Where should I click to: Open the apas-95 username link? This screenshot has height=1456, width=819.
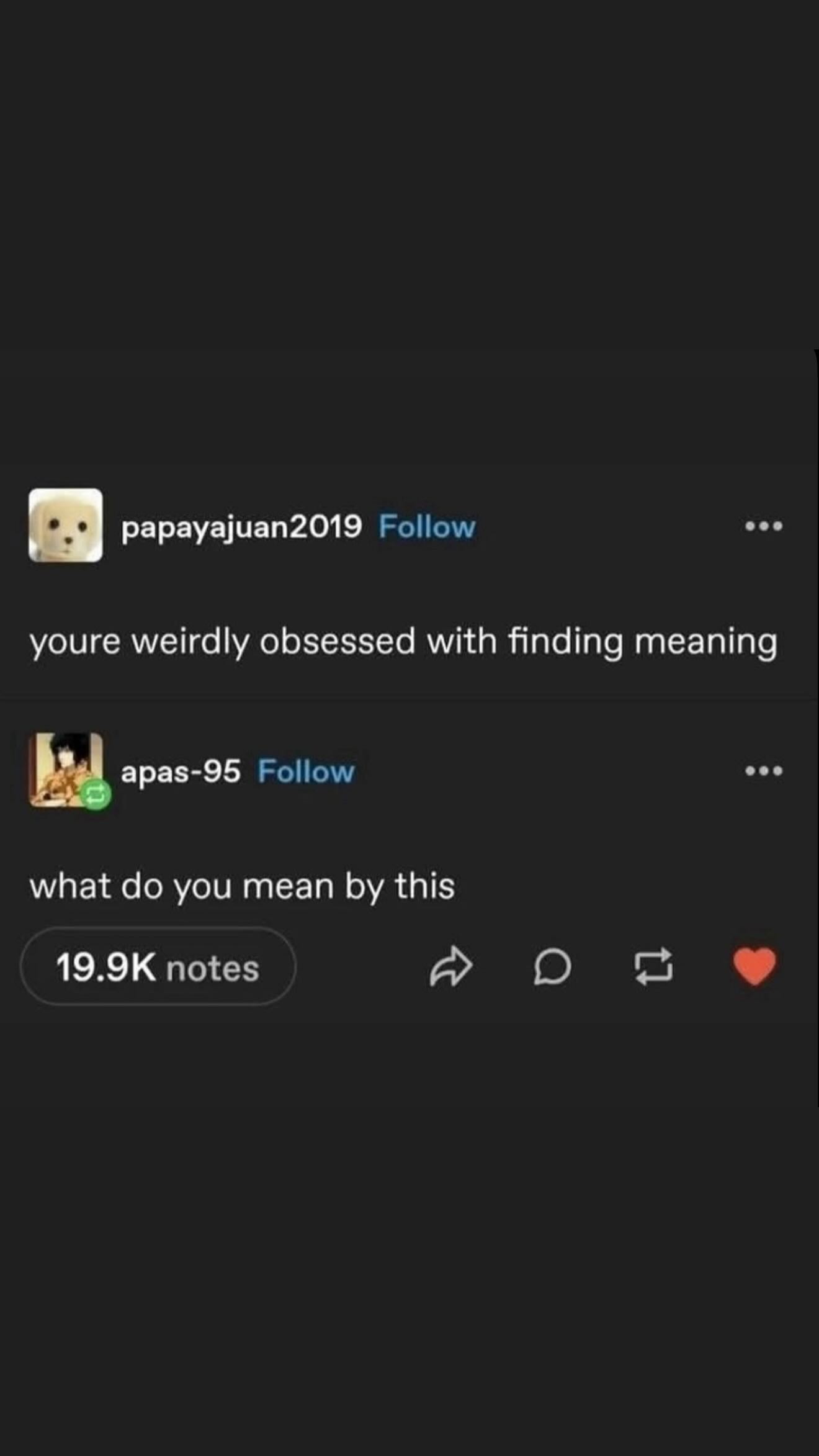click(x=181, y=771)
